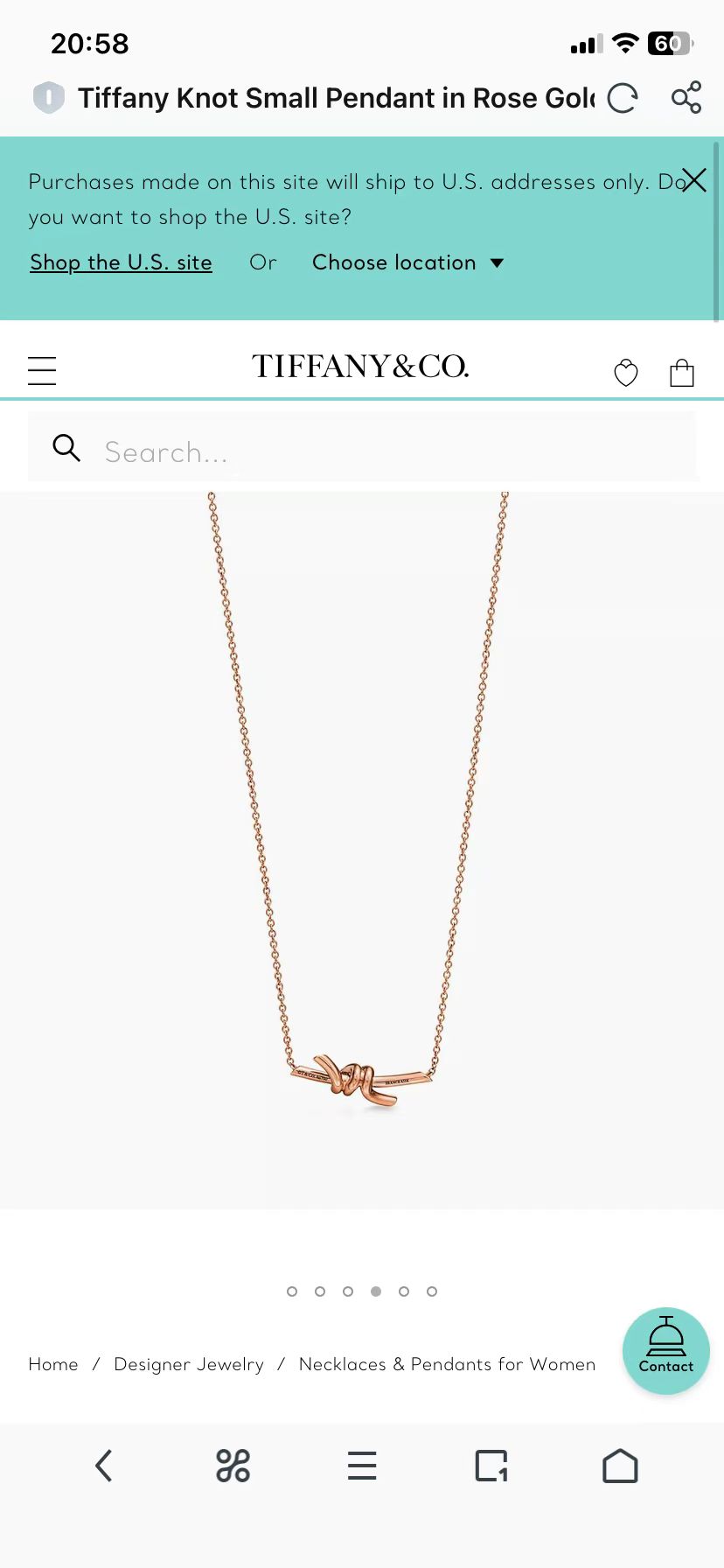Open the site security shield icon
Image resolution: width=724 pixels, height=1568 pixels.
coord(49,97)
